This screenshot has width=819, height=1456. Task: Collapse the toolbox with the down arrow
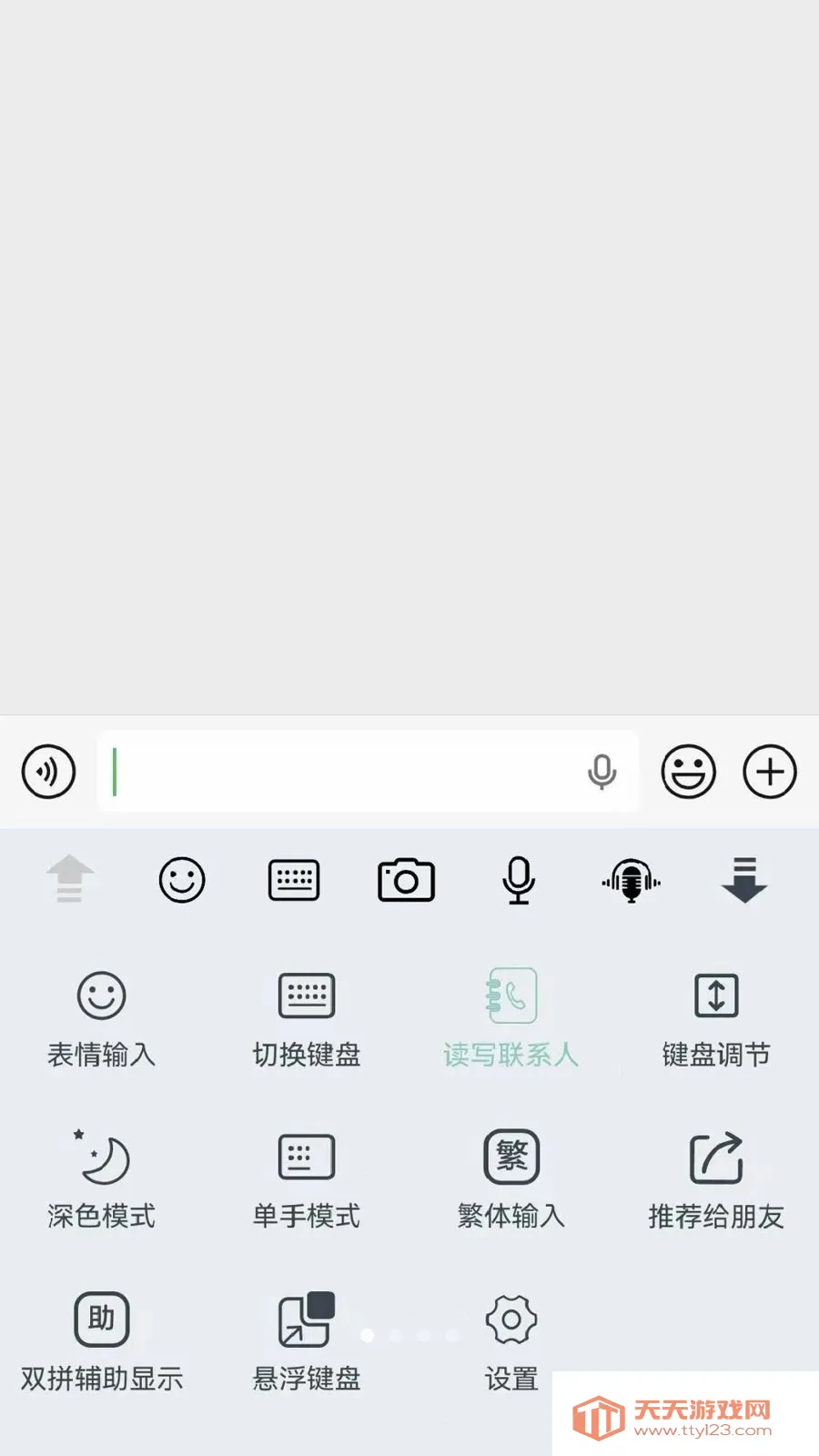tap(745, 879)
